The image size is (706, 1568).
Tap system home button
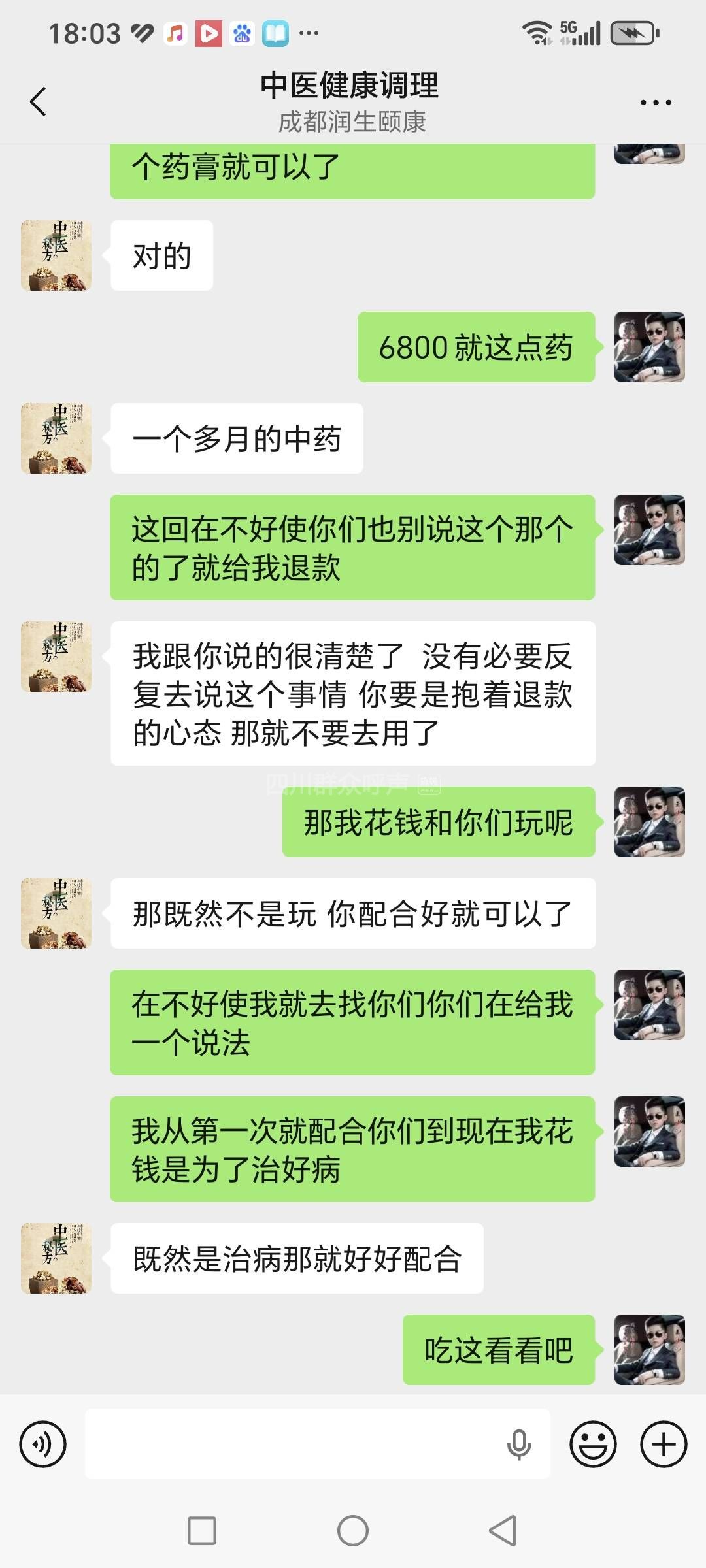click(353, 1531)
